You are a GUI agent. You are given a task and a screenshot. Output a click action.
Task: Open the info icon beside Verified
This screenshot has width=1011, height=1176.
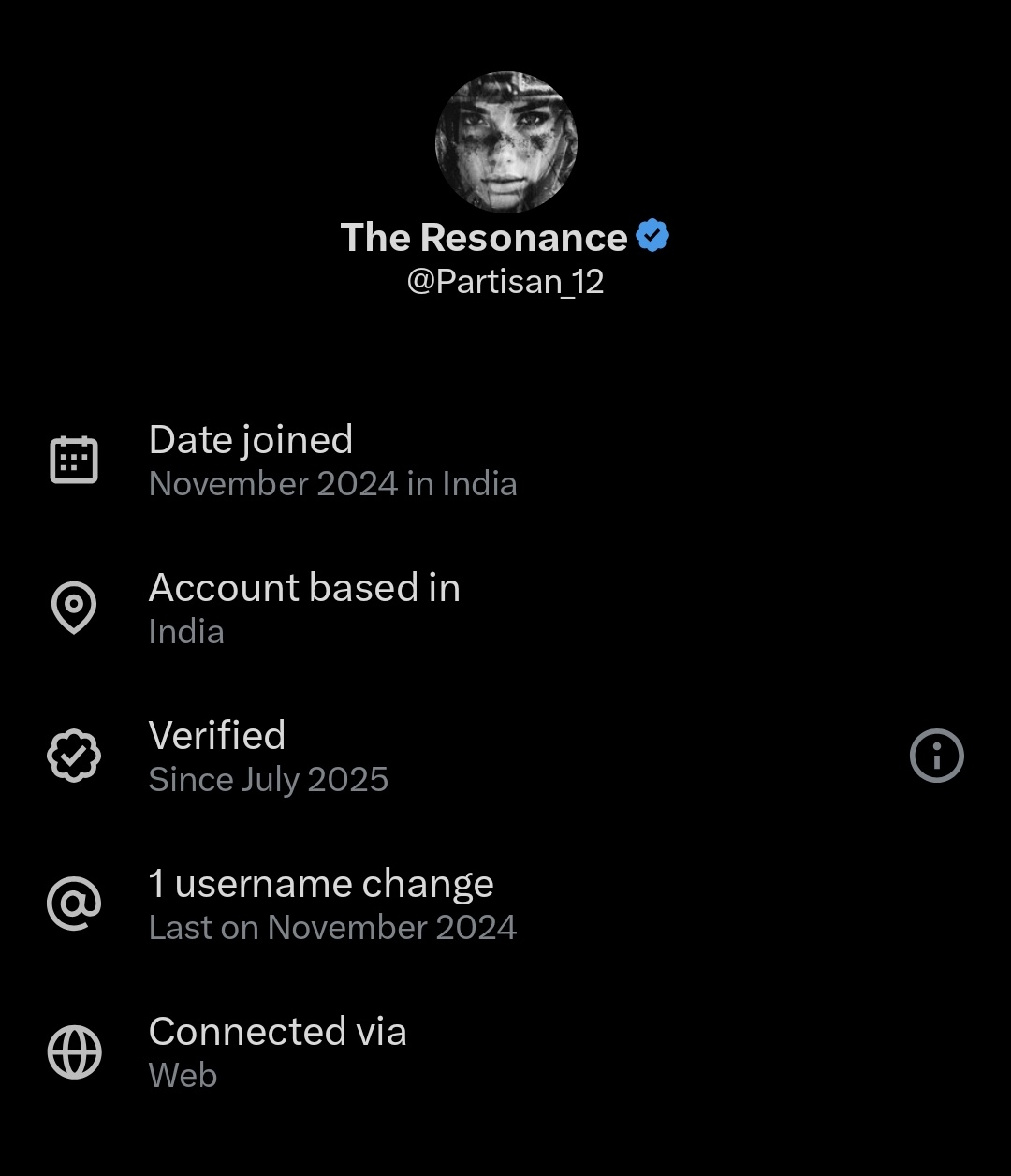click(936, 756)
